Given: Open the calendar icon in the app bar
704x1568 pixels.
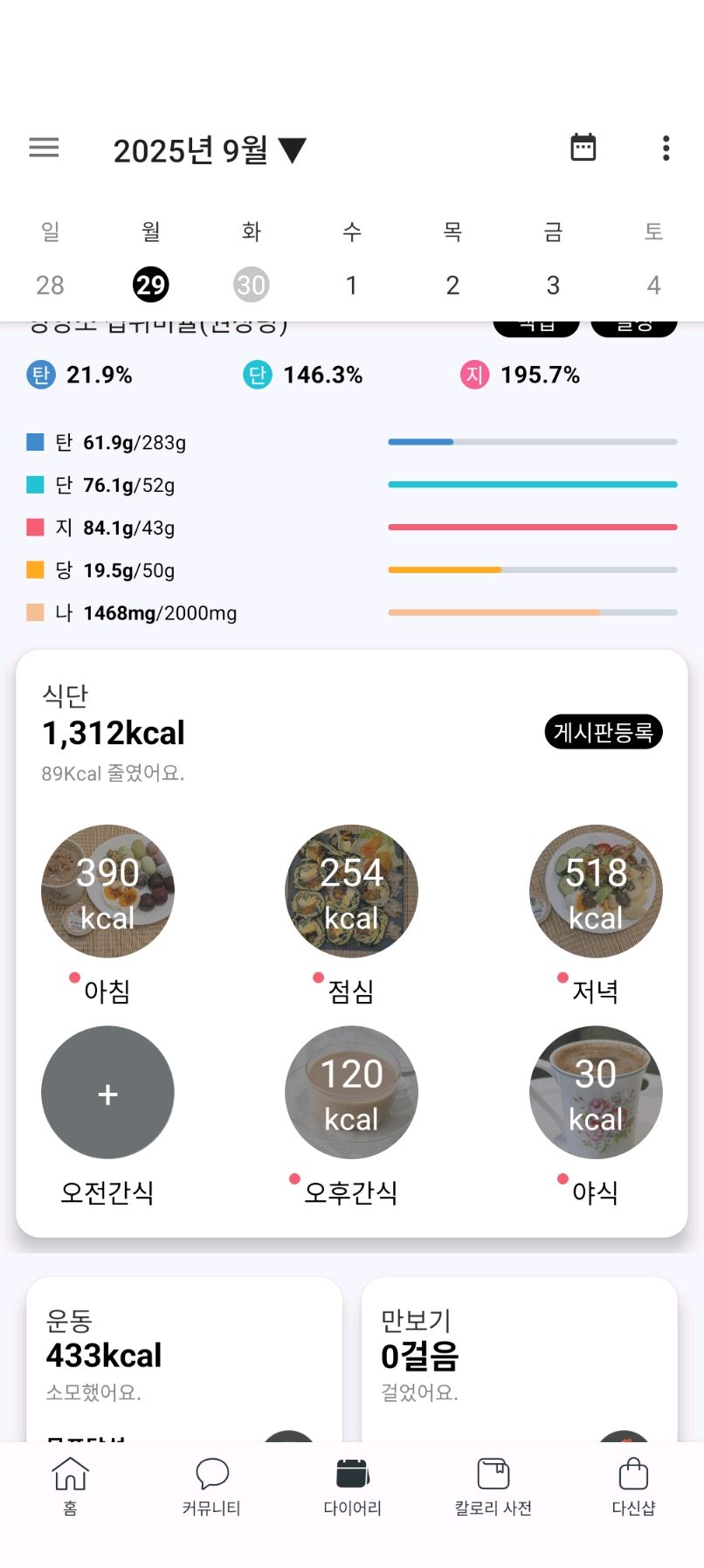Looking at the screenshot, I should click(x=583, y=148).
